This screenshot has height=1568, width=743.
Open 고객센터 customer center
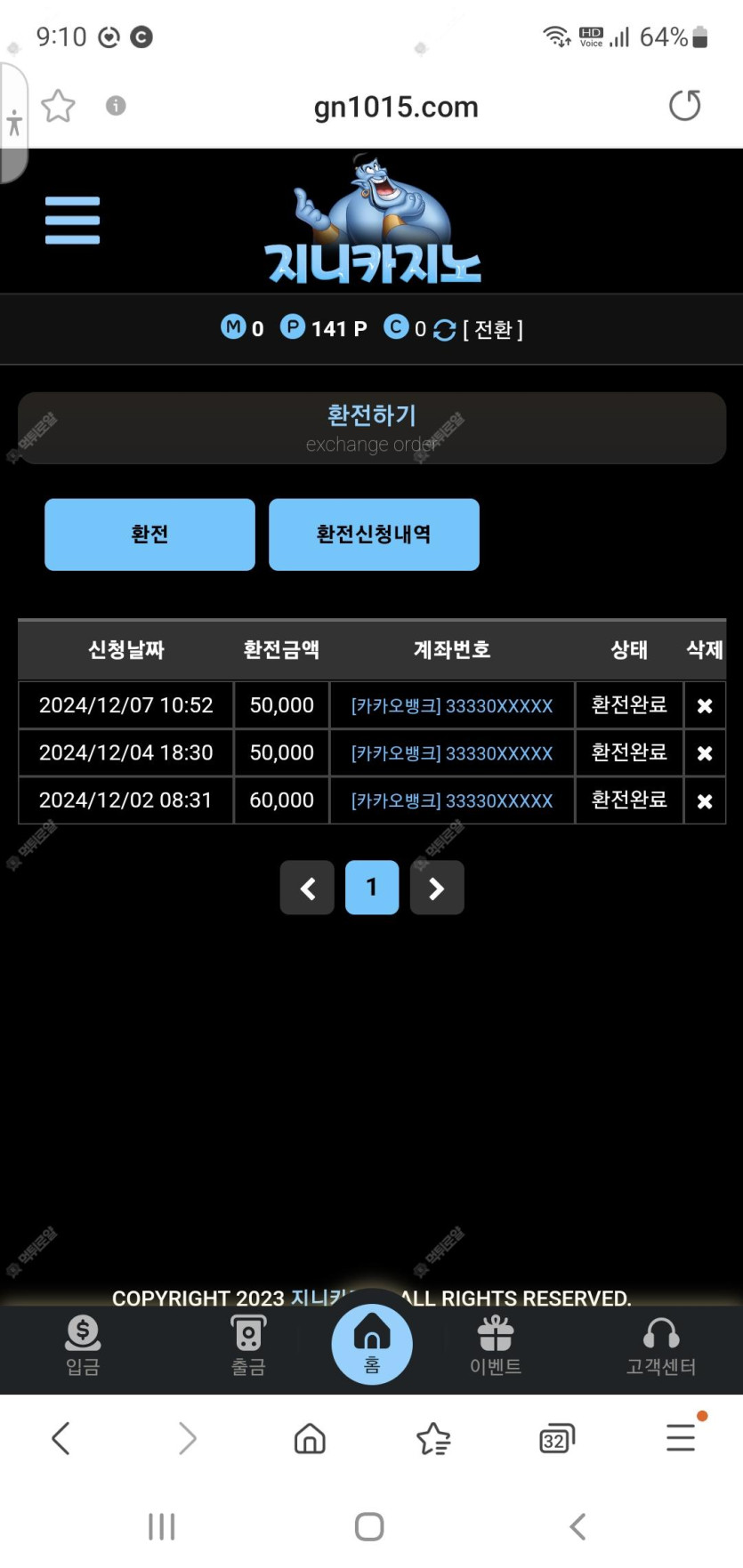[661, 1345]
